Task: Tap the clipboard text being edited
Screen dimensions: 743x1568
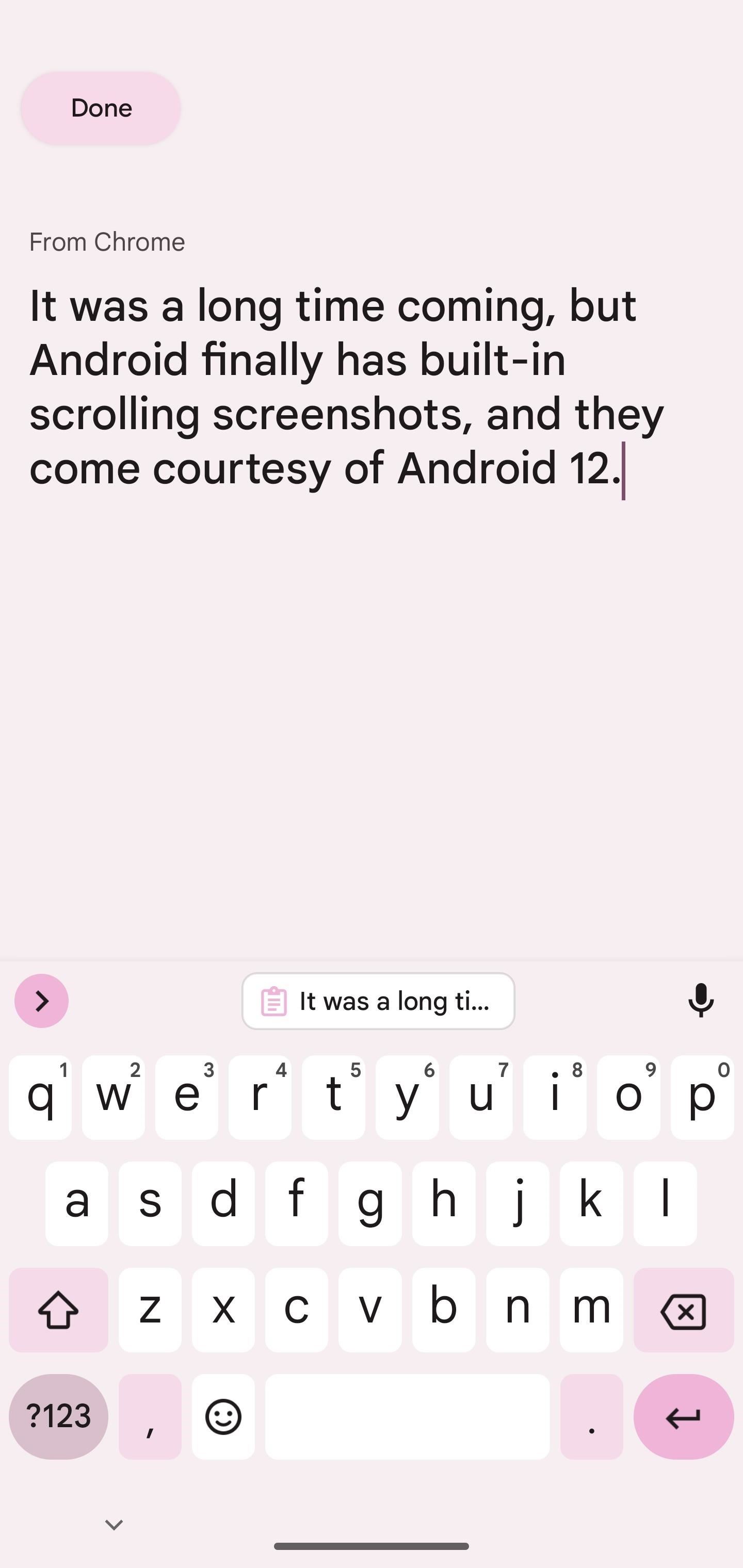Action: point(347,387)
